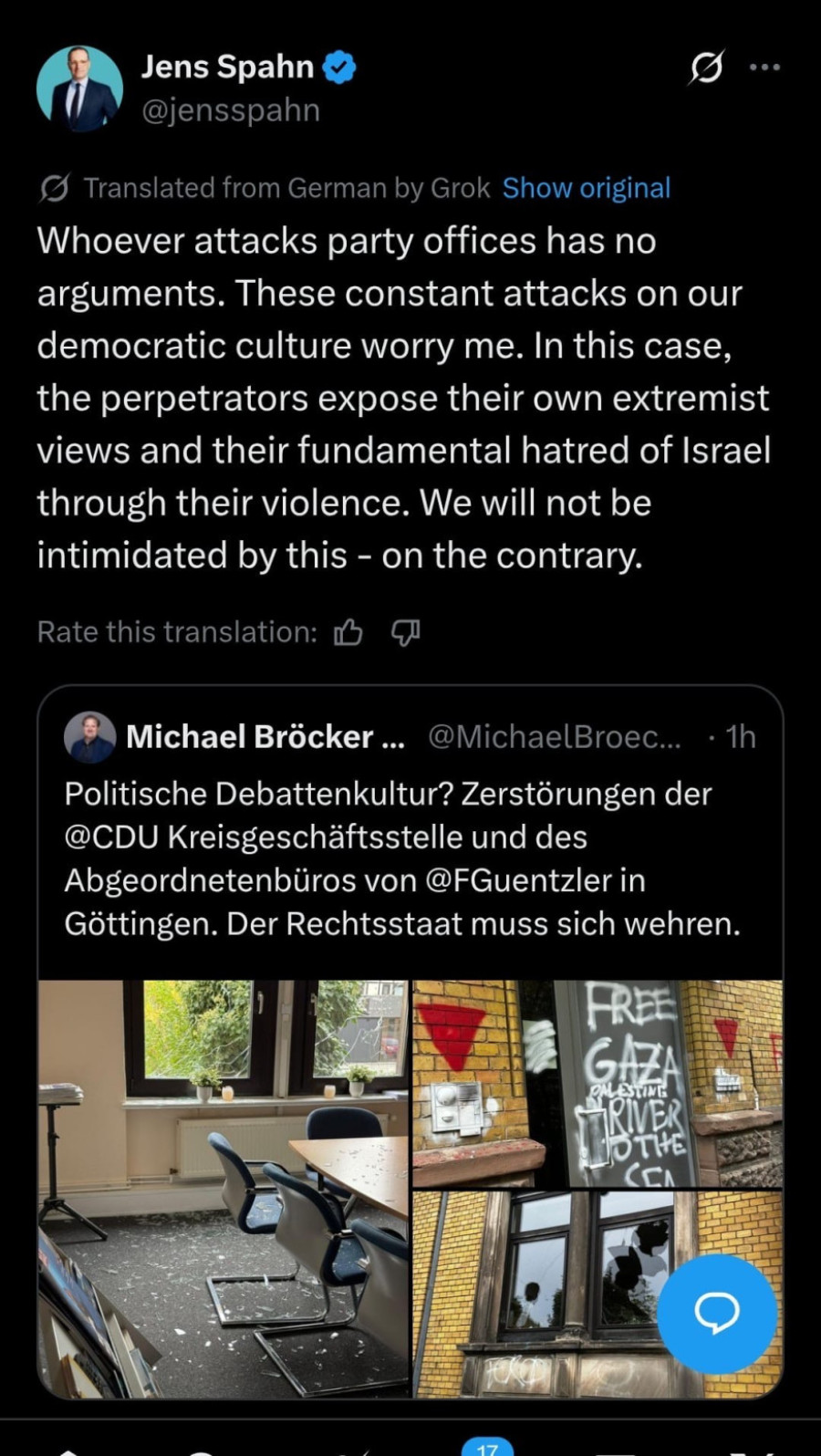Tap the Grok icon beside the post menu
Screen dimensions: 821x1456
[x=706, y=67]
